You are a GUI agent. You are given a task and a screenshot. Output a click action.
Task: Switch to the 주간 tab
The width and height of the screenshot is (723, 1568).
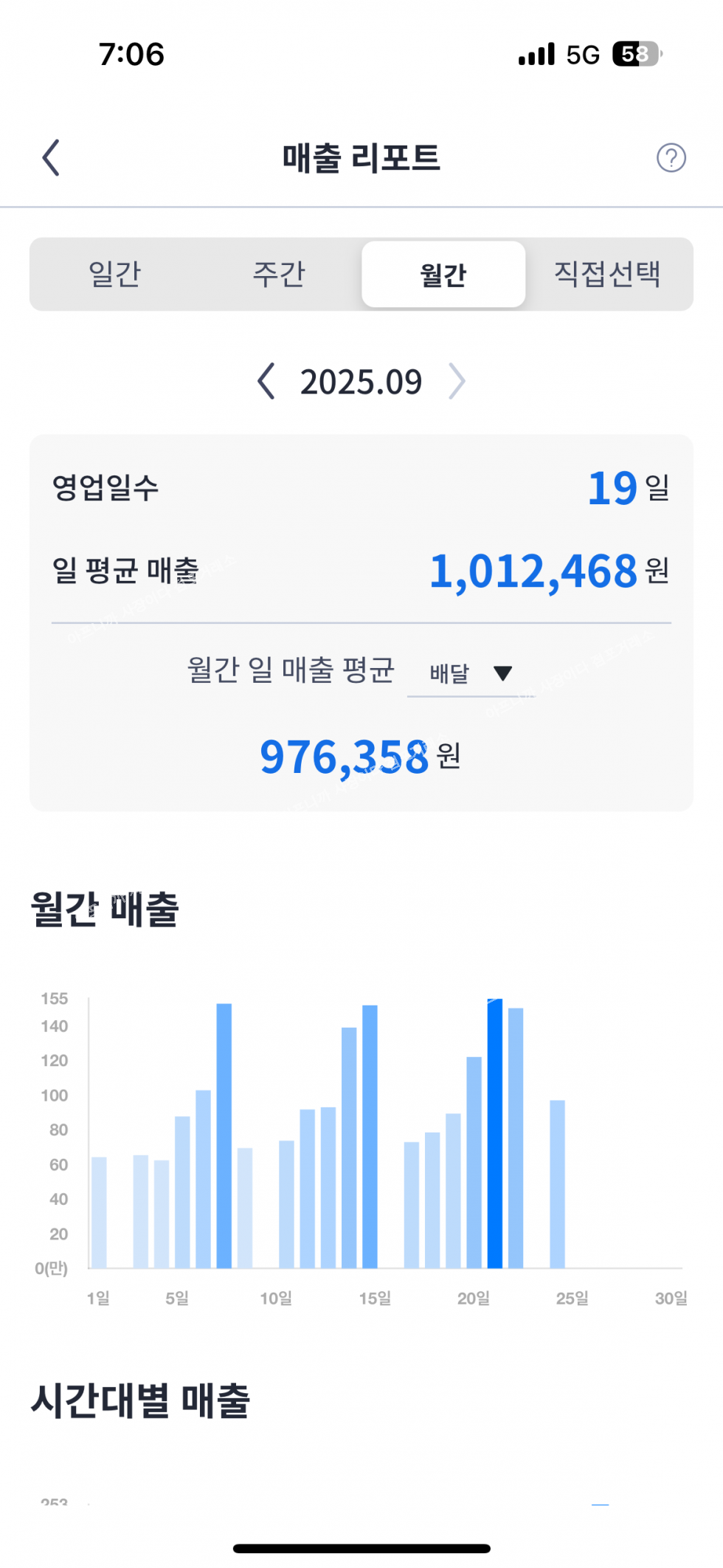click(x=279, y=275)
